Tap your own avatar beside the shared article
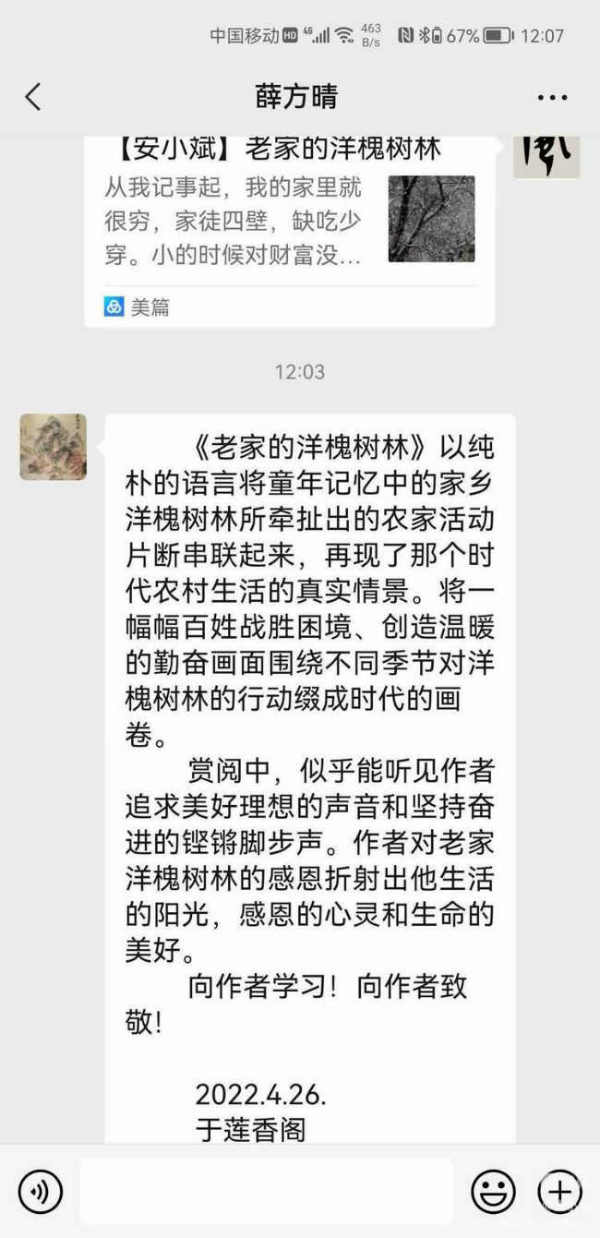600x1238 pixels. [546, 155]
